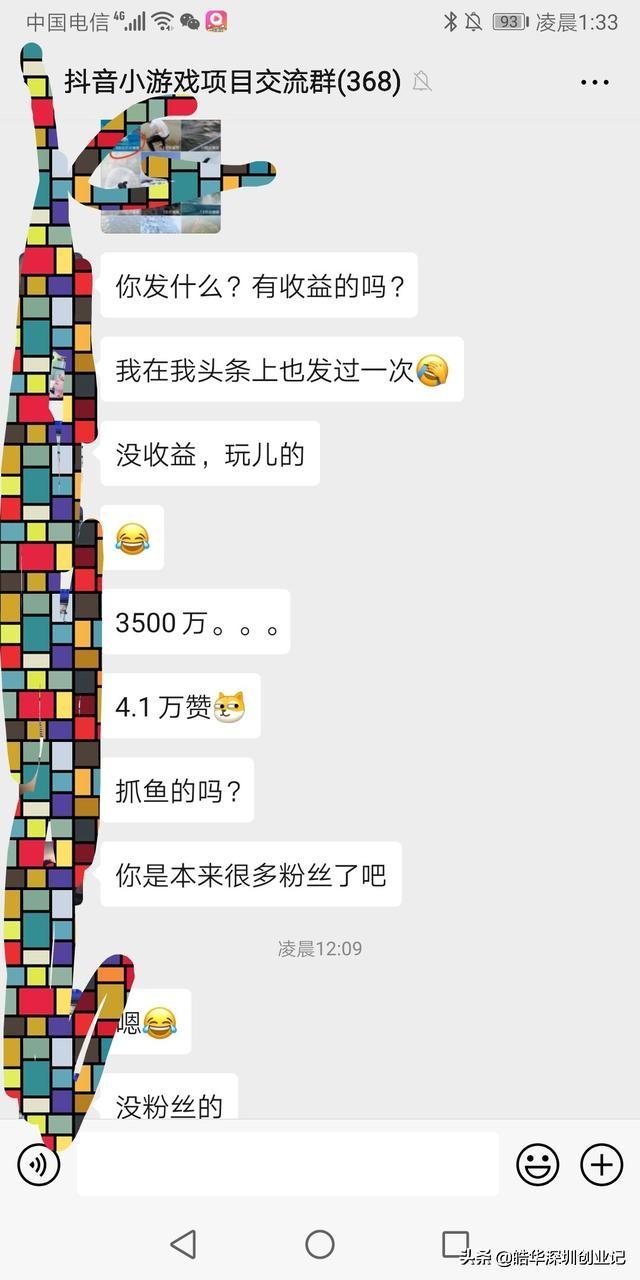Open the group chat overflow menu
Screen dimensions: 640x1280
594,83
